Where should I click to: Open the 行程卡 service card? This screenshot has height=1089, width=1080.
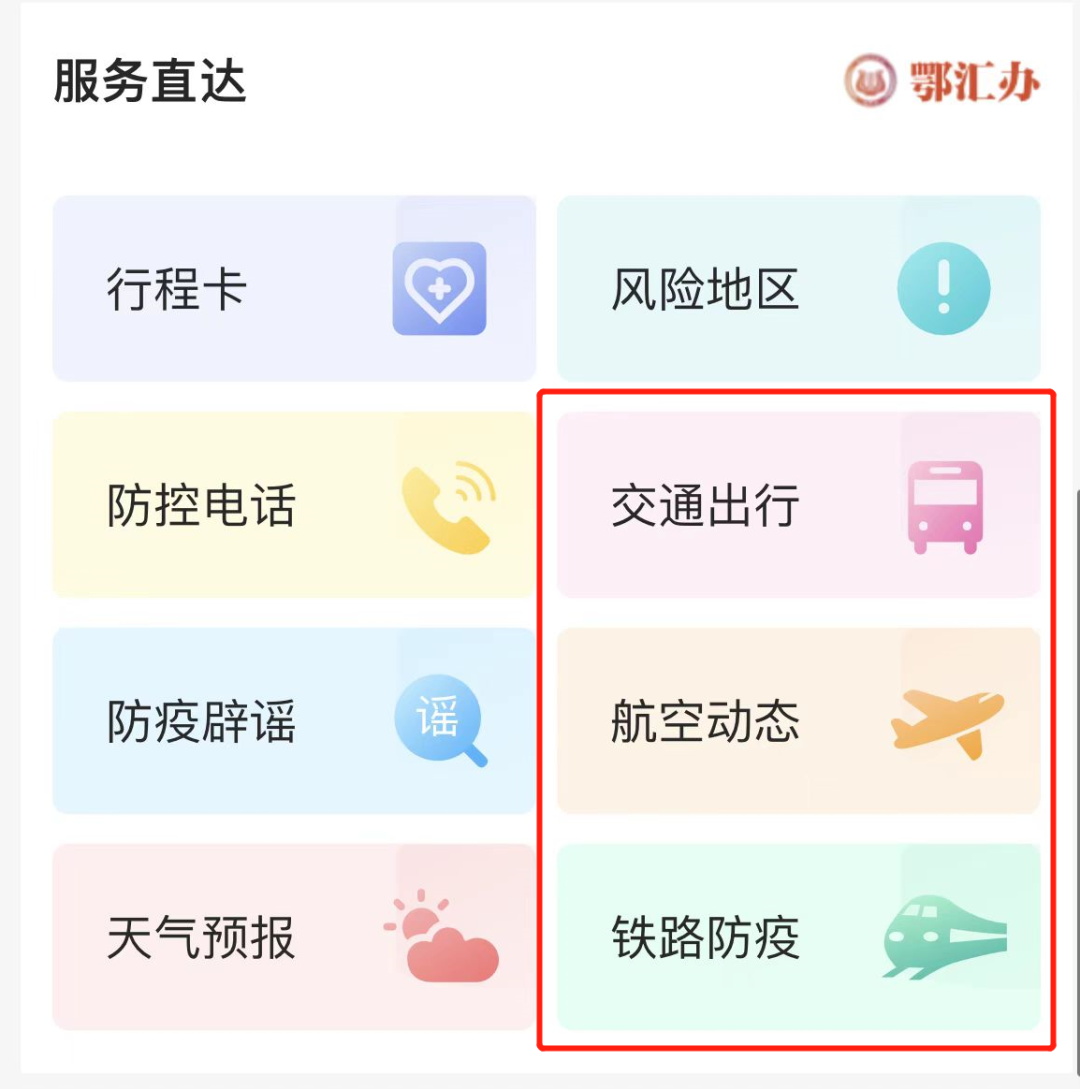click(294, 289)
